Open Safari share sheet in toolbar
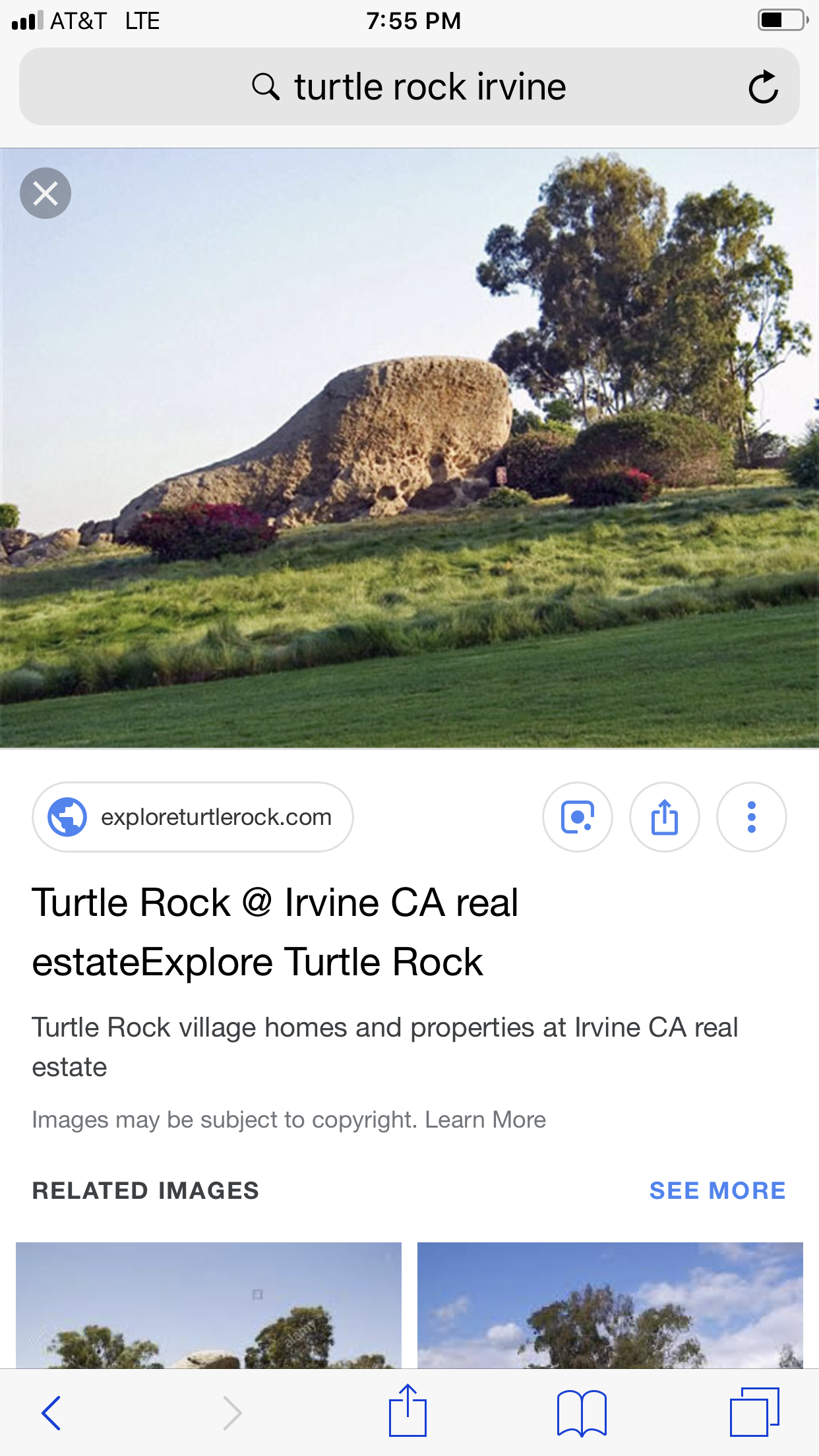819x1456 pixels. [x=408, y=1411]
